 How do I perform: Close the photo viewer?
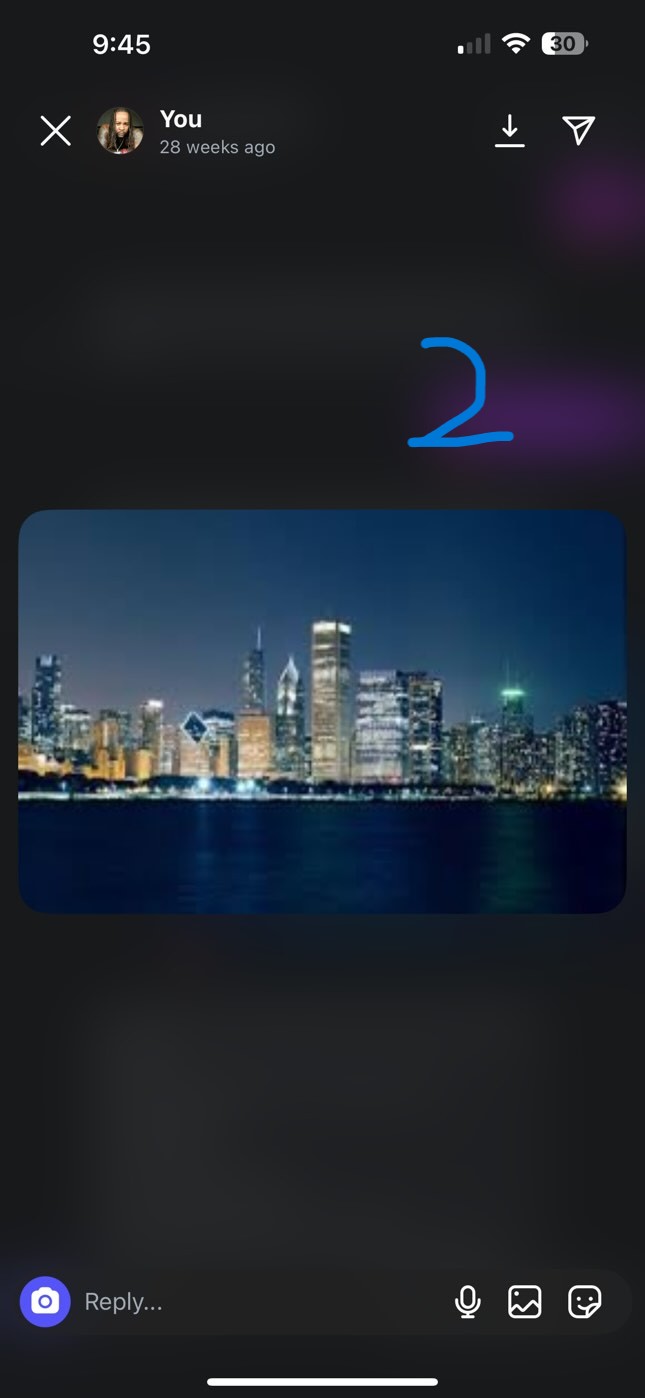[55, 131]
